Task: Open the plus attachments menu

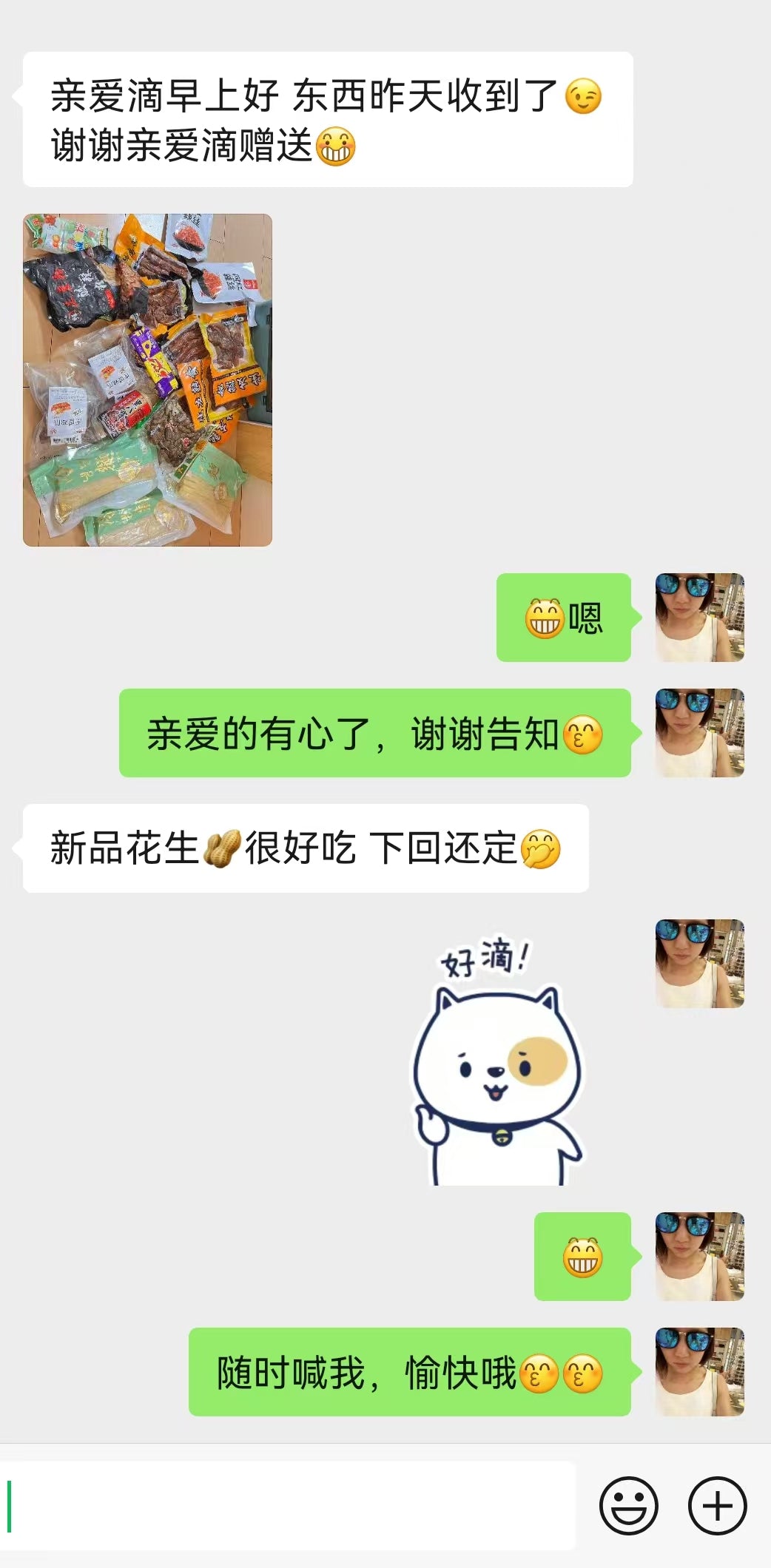Action: click(x=717, y=1506)
